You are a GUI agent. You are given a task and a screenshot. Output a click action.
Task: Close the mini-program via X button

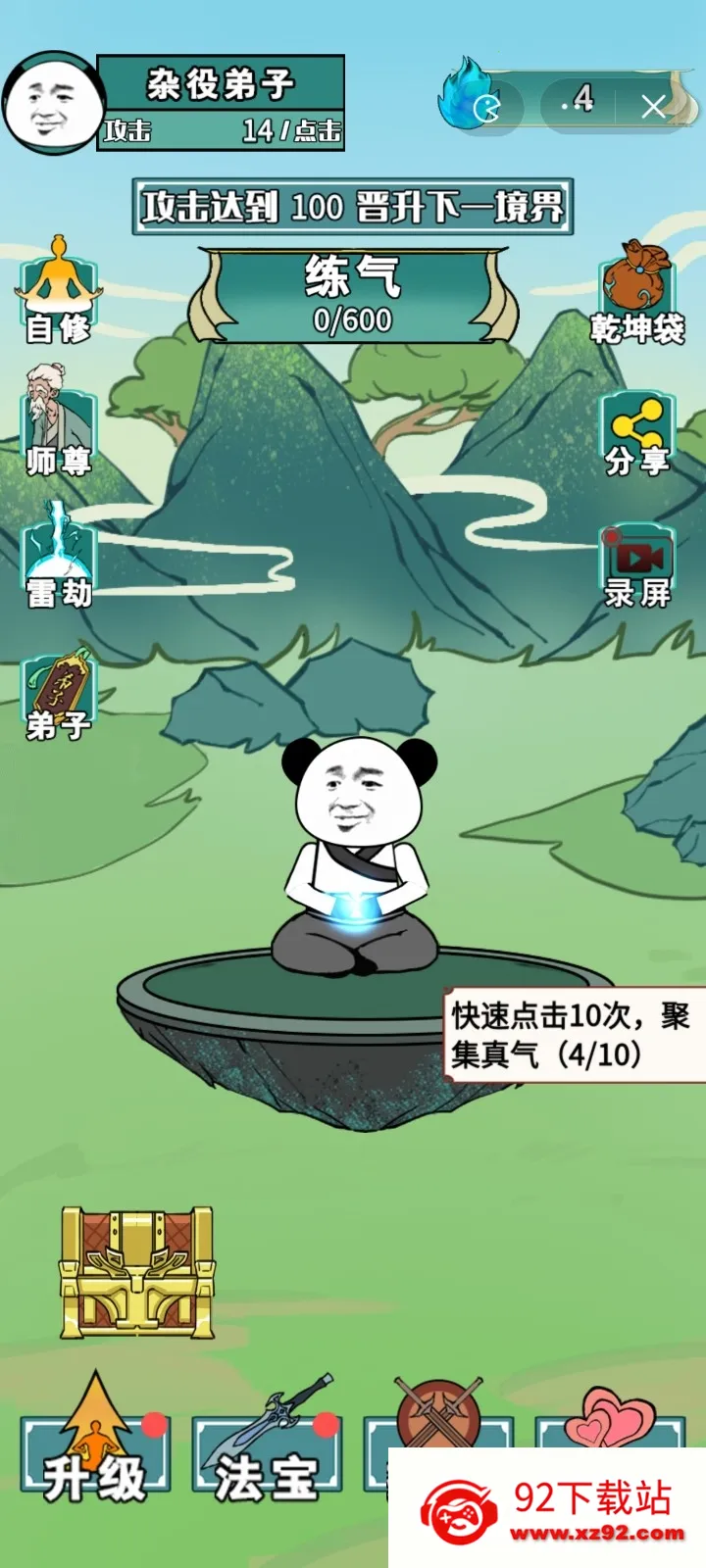(653, 106)
